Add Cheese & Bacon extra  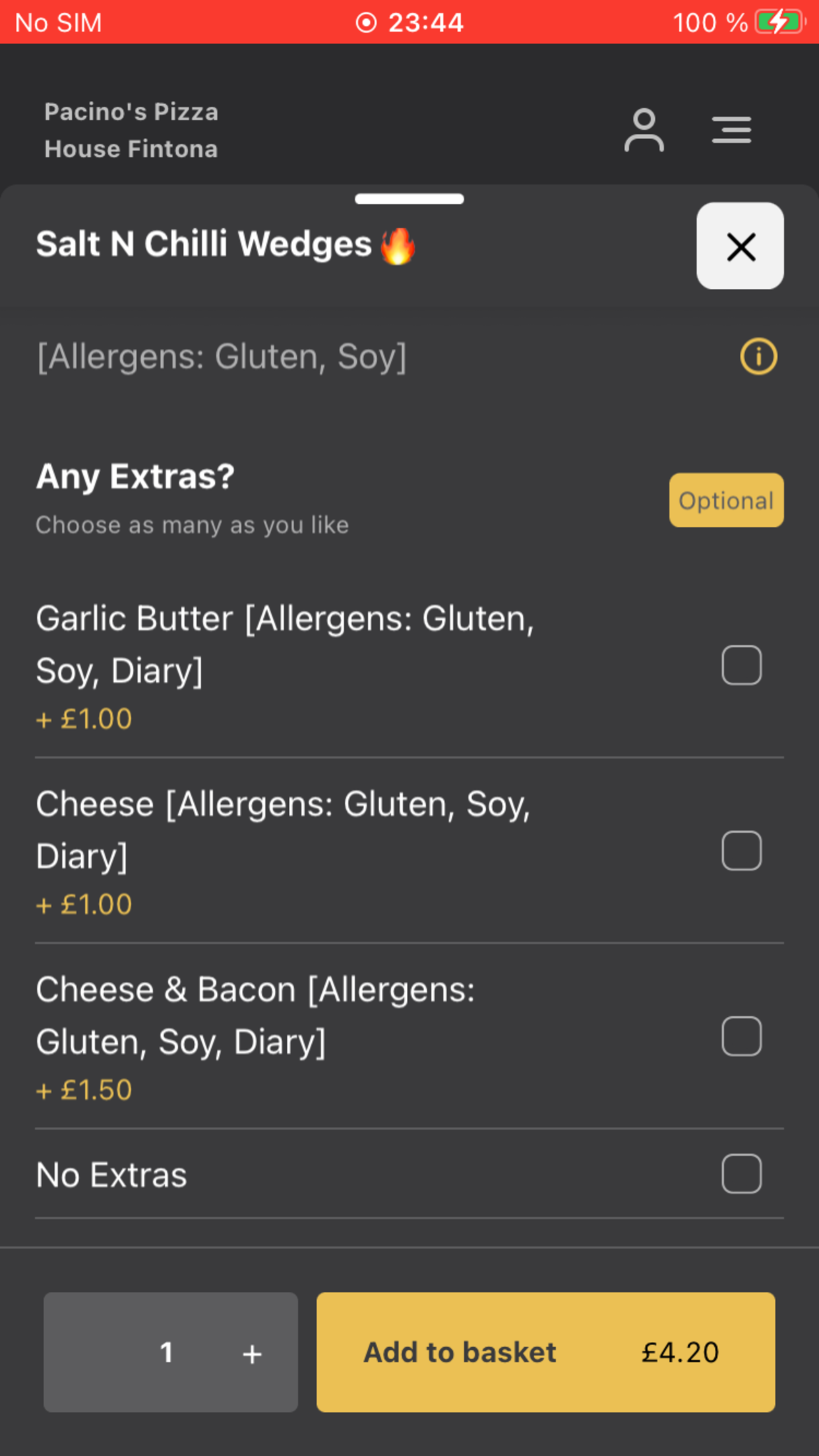point(741,1036)
